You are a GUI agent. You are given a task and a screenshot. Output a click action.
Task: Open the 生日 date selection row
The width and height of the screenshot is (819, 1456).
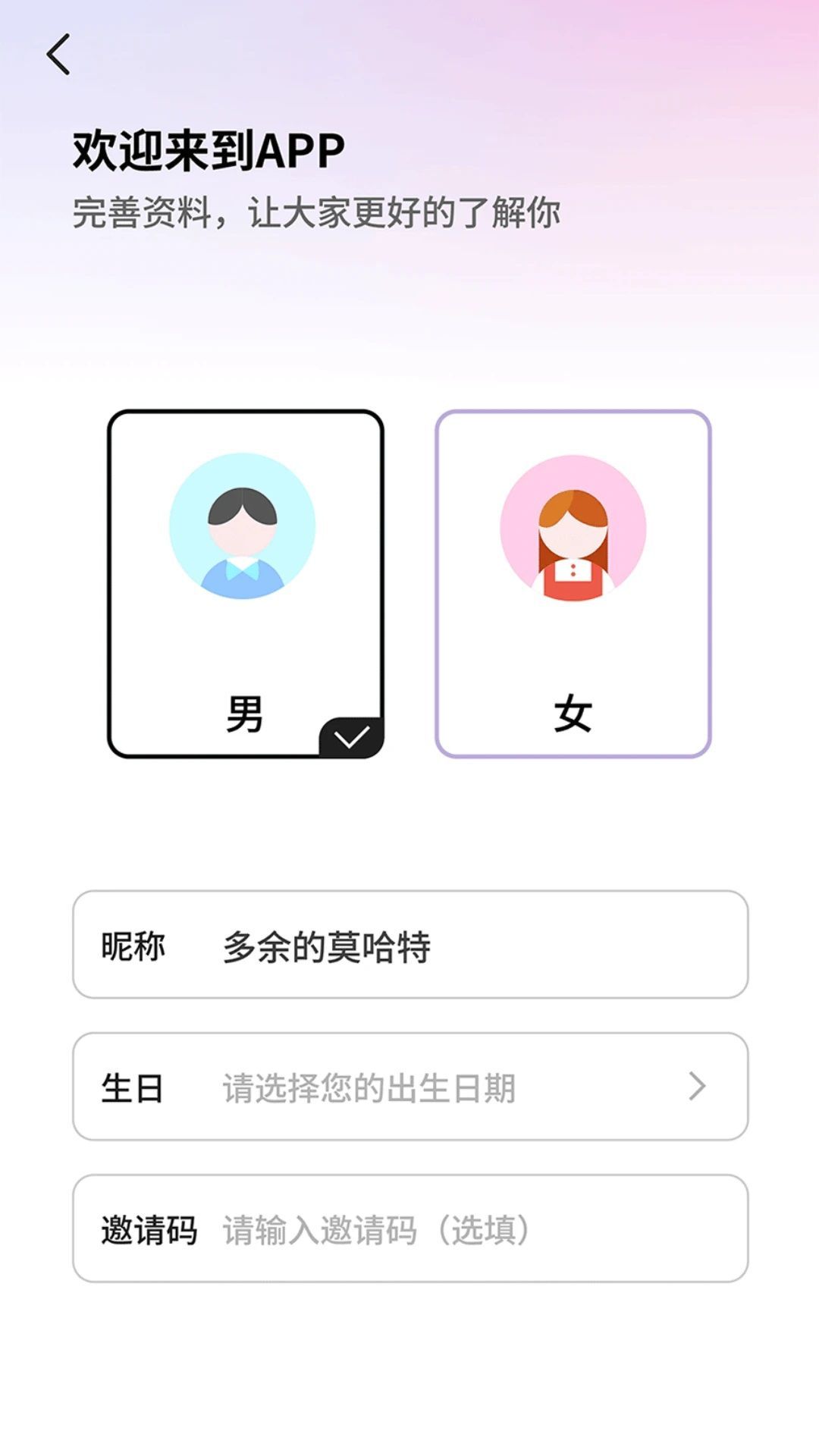409,1086
